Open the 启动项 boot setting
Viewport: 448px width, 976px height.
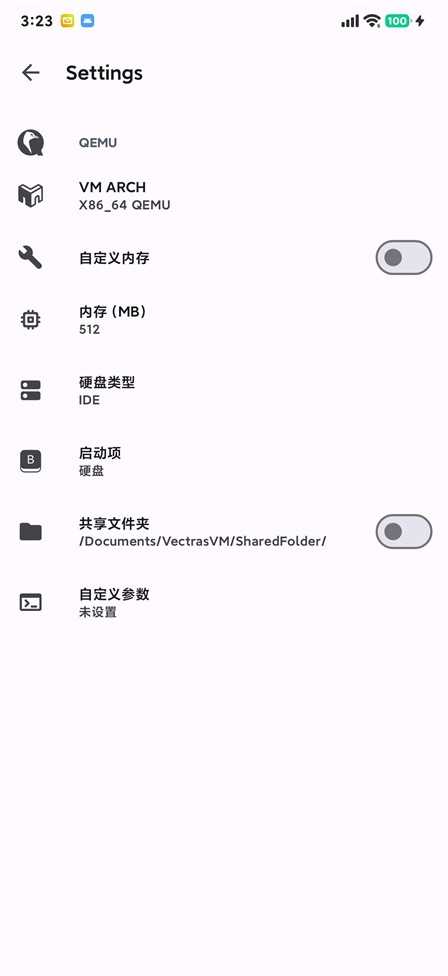(224, 461)
